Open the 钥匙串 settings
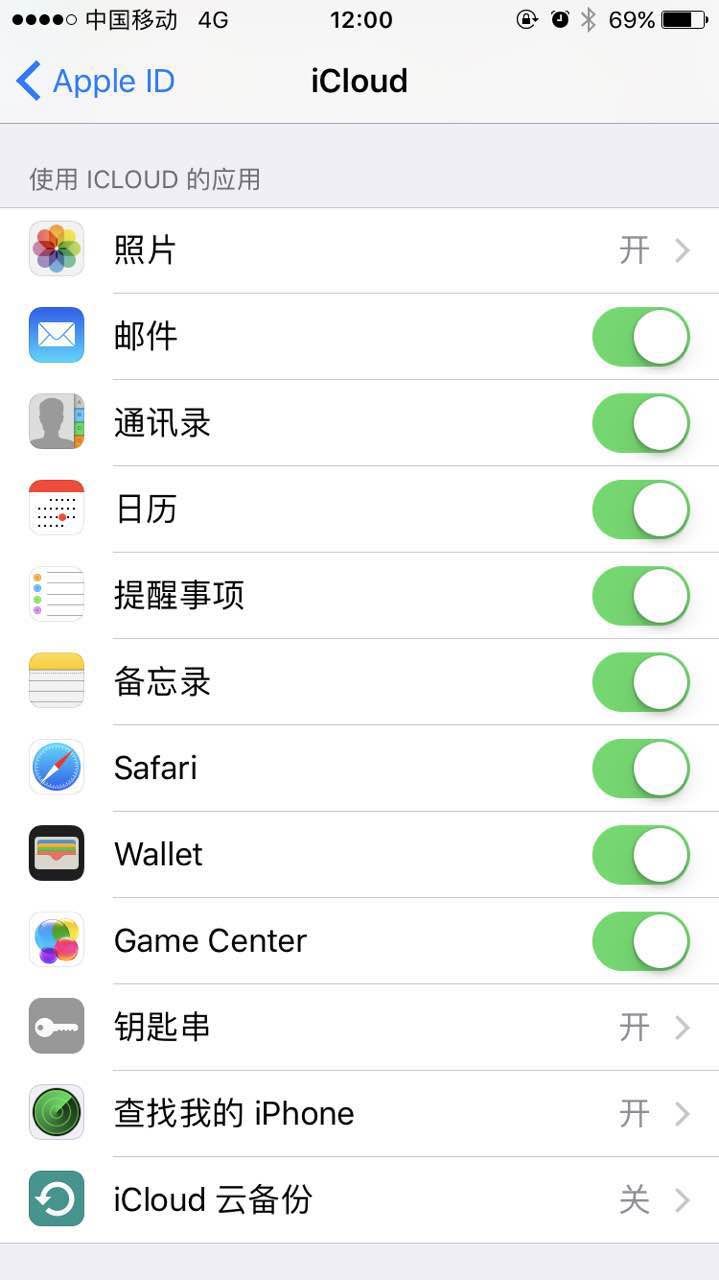 [x=360, y=1027]
